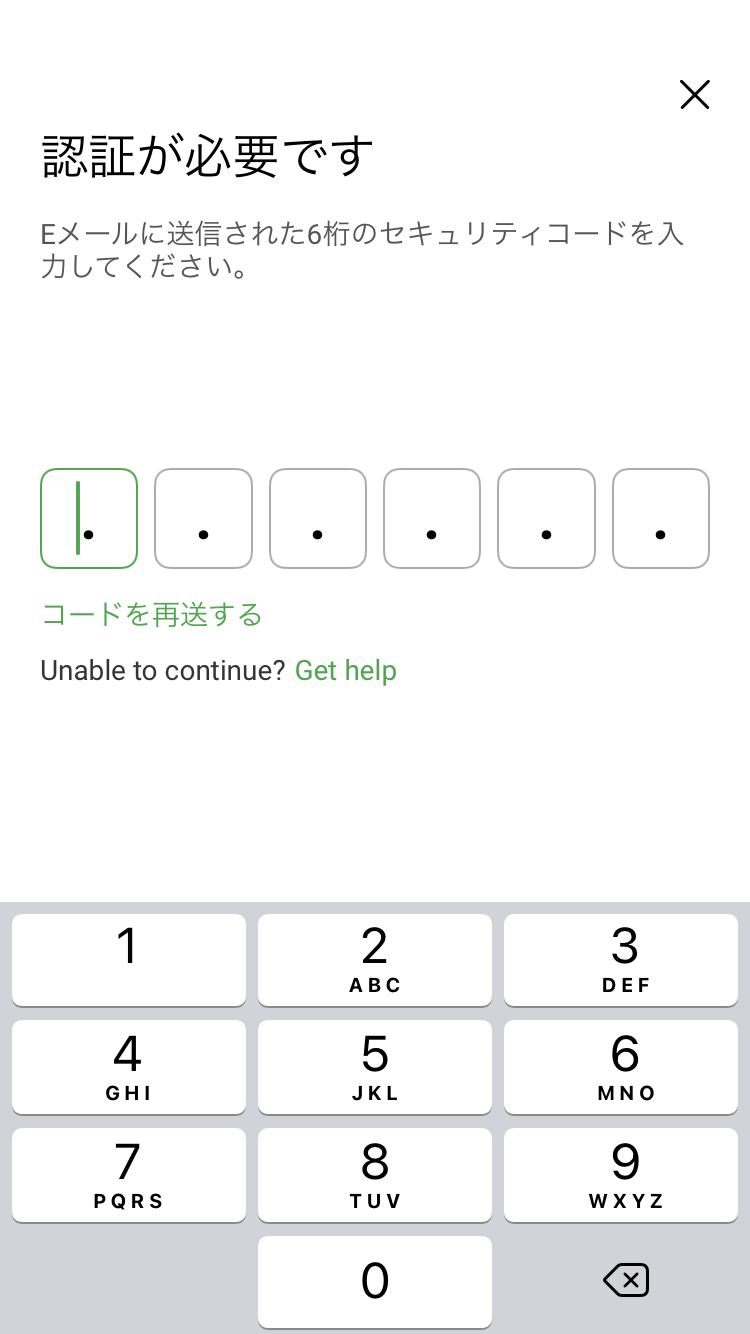The image size is (750, 1334).
Task: Focus the first security code digit box
Action: point(89,518)
